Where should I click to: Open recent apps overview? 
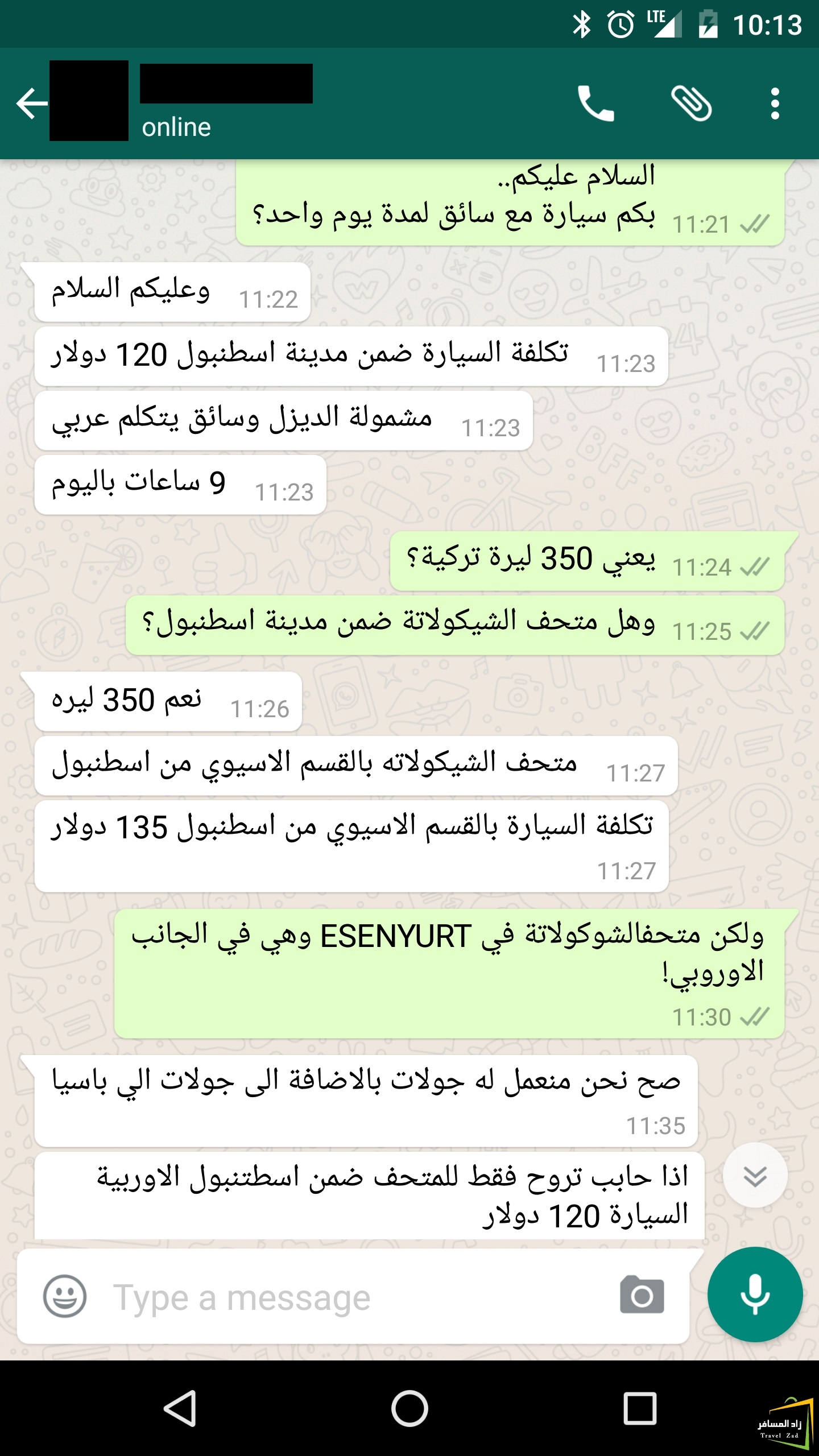[640, 1408]
